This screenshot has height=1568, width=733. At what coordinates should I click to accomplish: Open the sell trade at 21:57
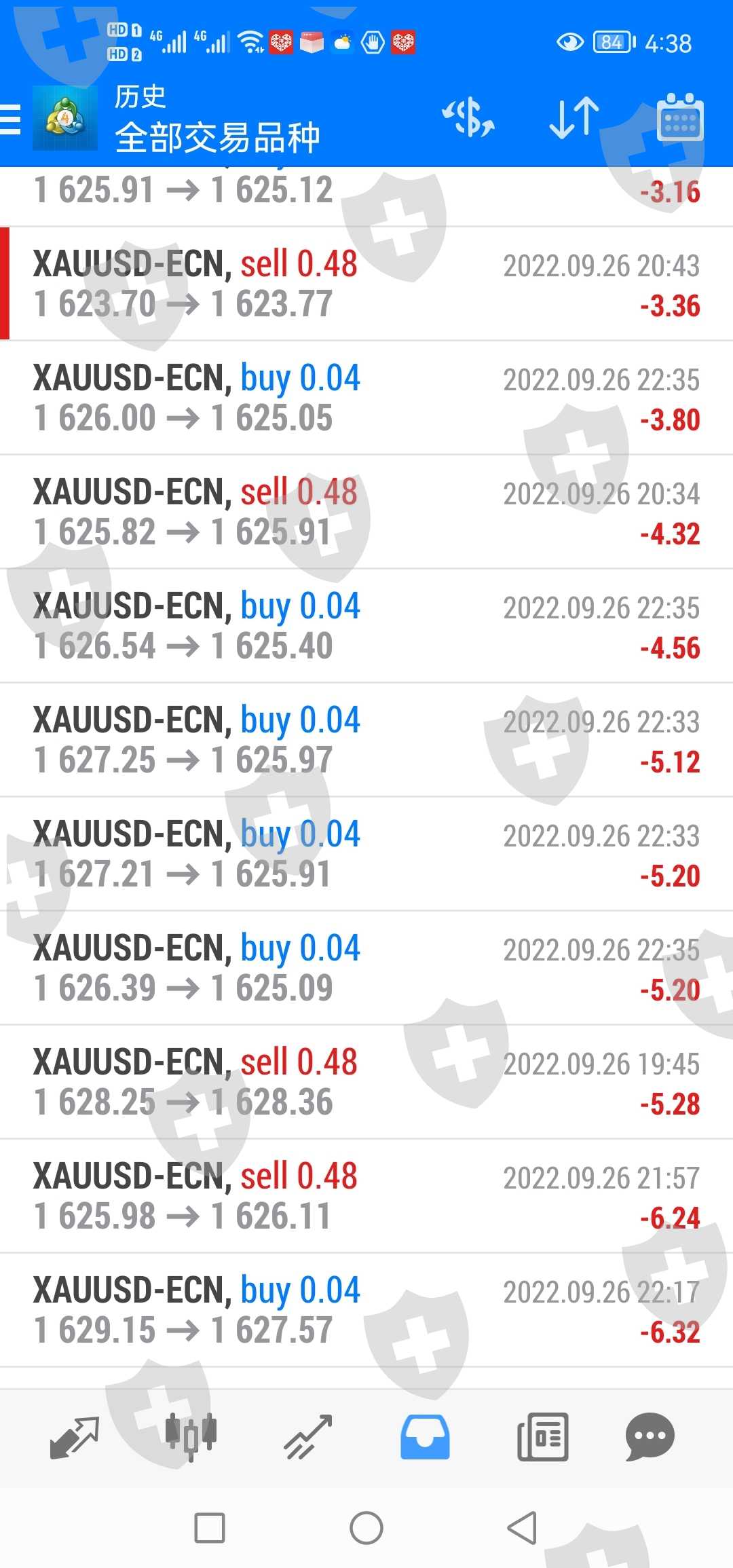(366, 1196)
